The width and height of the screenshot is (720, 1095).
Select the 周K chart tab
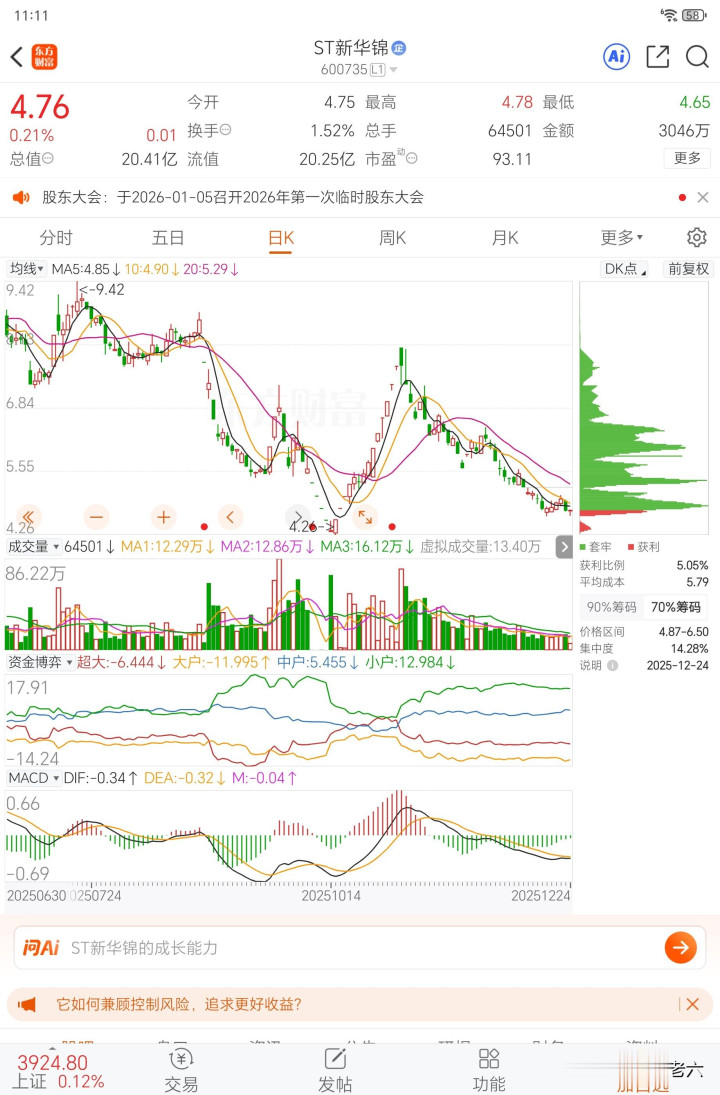click(392, 238)
